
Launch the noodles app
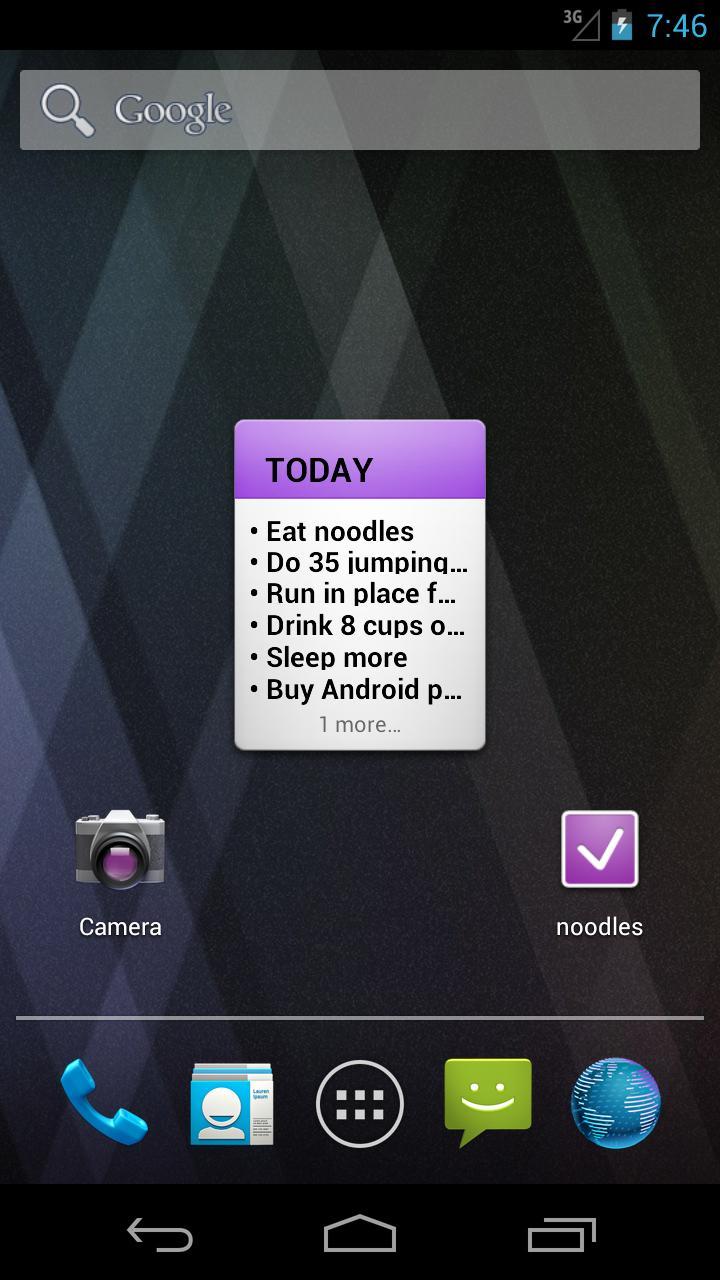(599, 851)
